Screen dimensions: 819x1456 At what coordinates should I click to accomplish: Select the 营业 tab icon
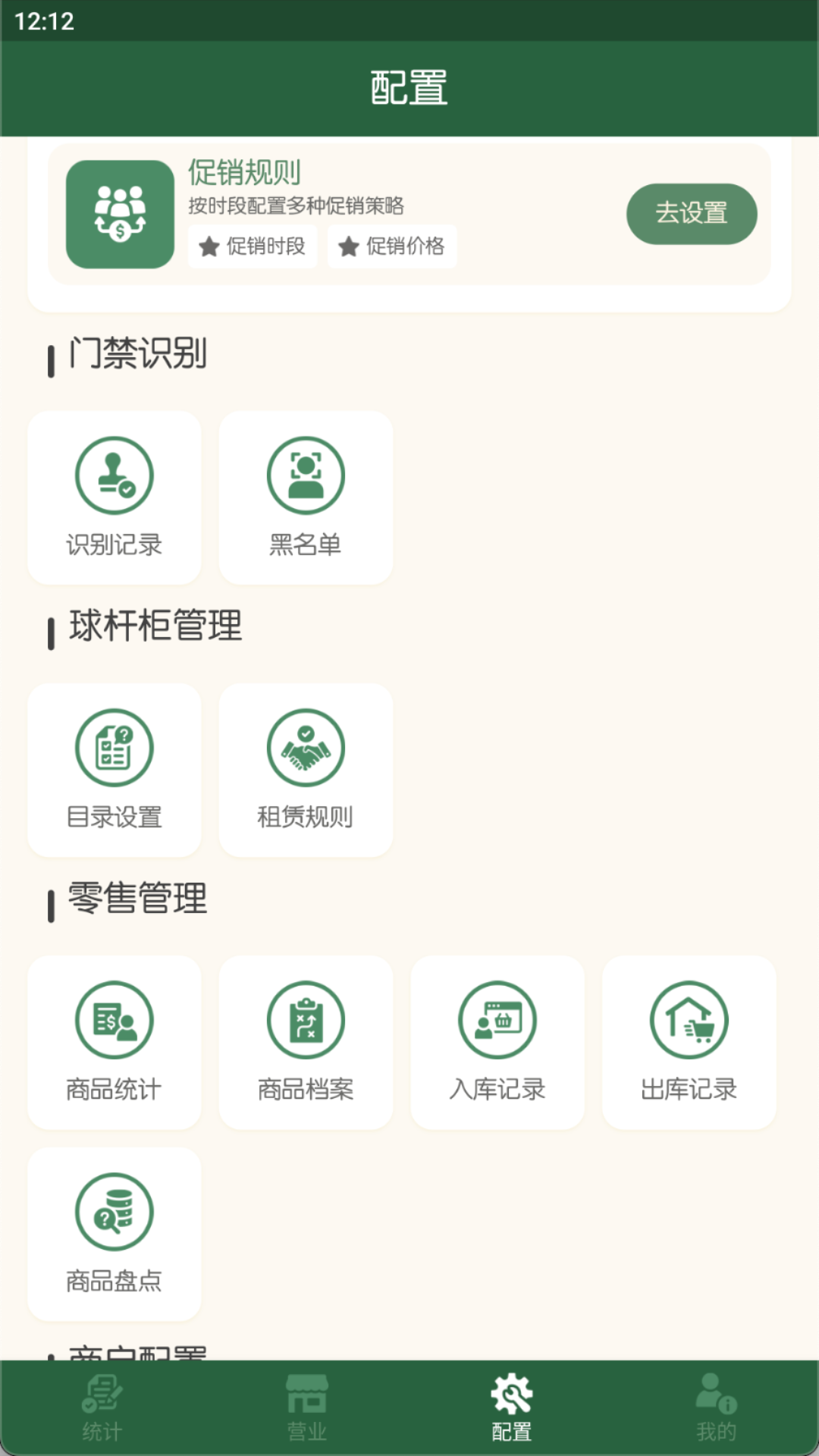pyautogui.click(x=307, y=1407)
